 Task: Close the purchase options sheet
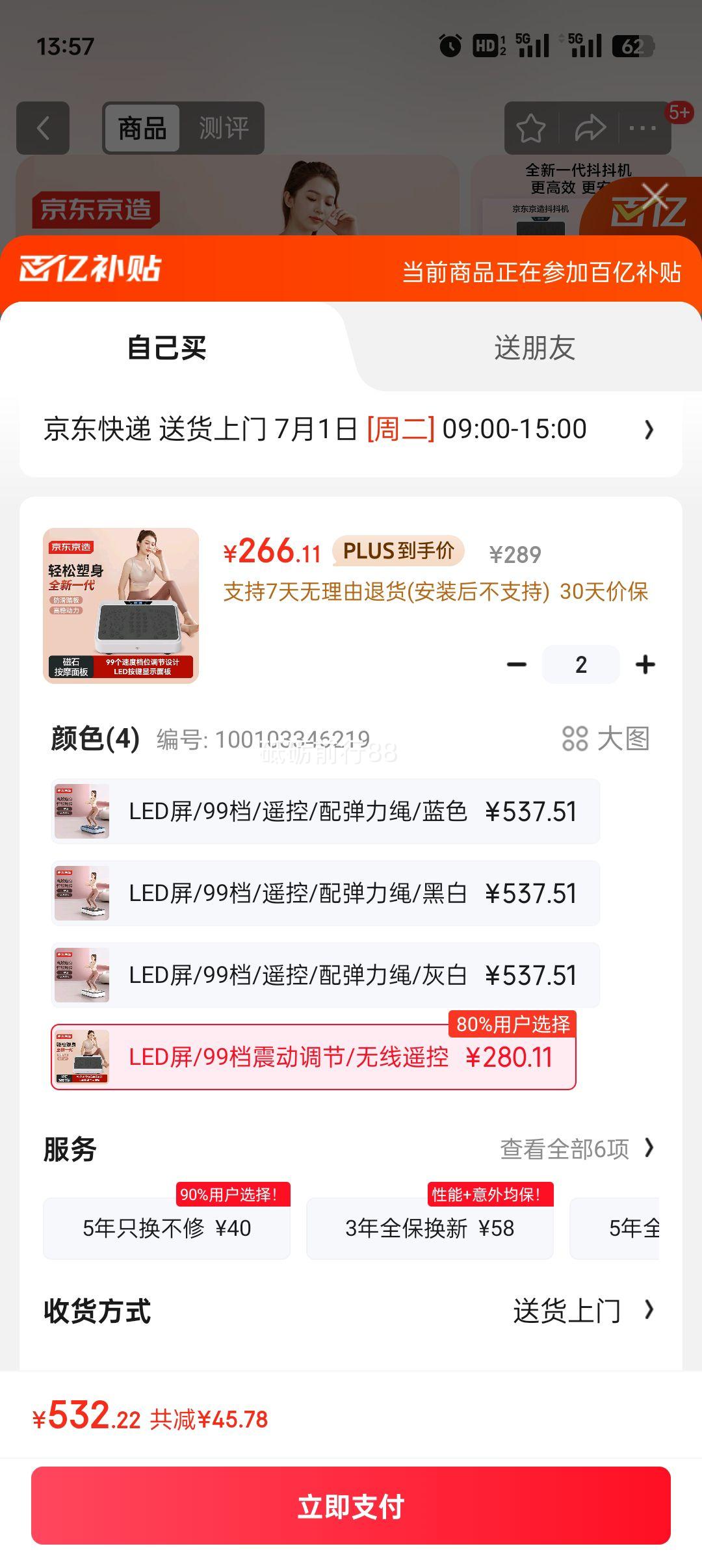(x=655, y=196)
